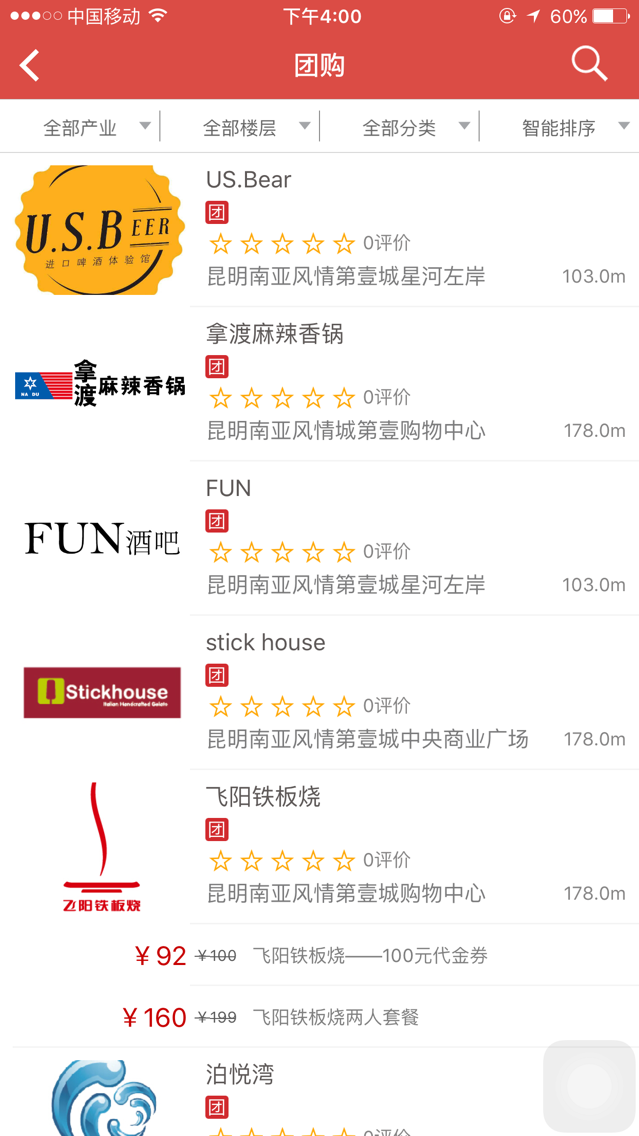The height and width of the screenshot is (1136, 639).
Task: Open the search magnifier icon
Action: (x=589, y=64)
